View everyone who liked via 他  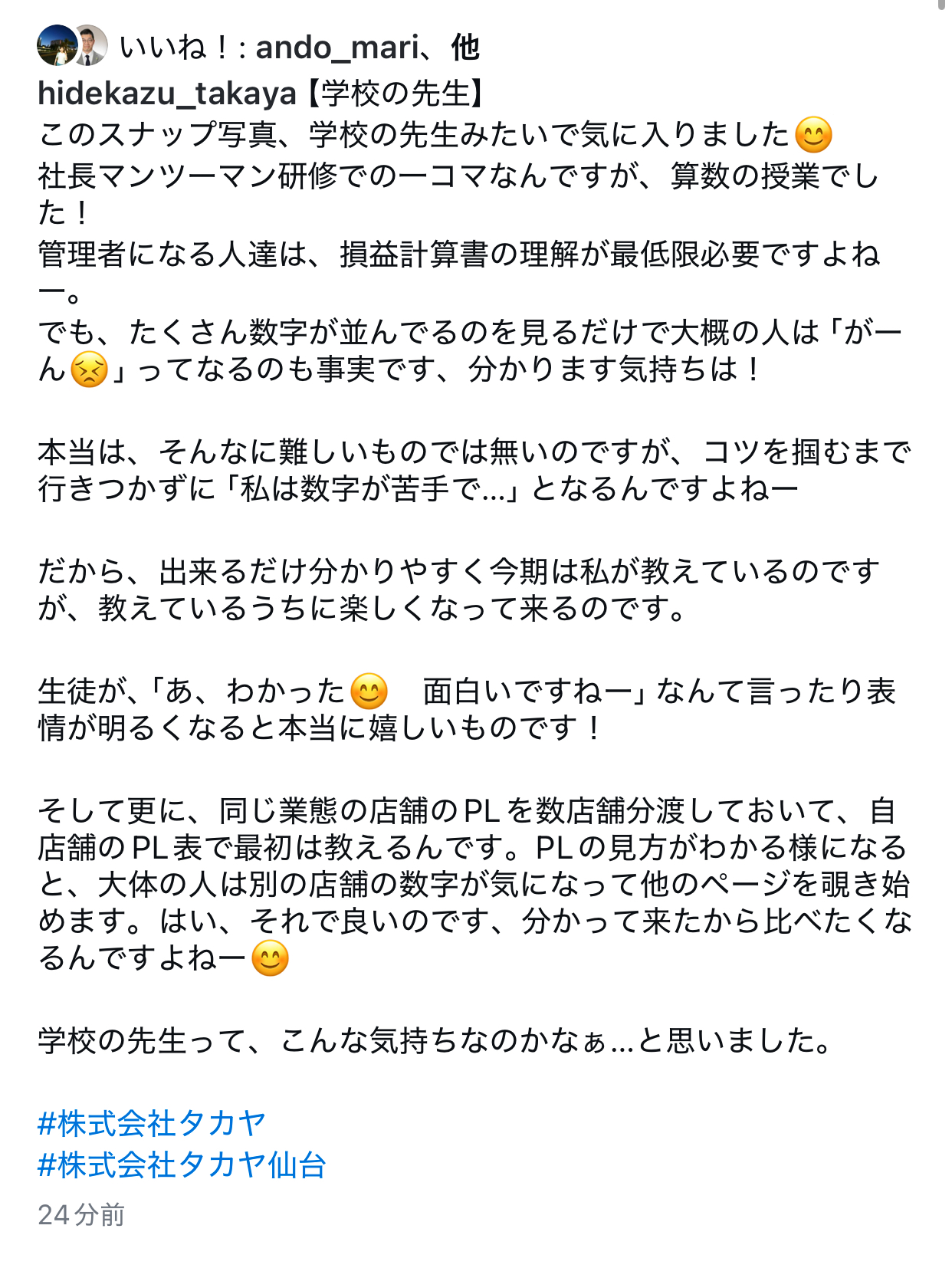(465, 48)
